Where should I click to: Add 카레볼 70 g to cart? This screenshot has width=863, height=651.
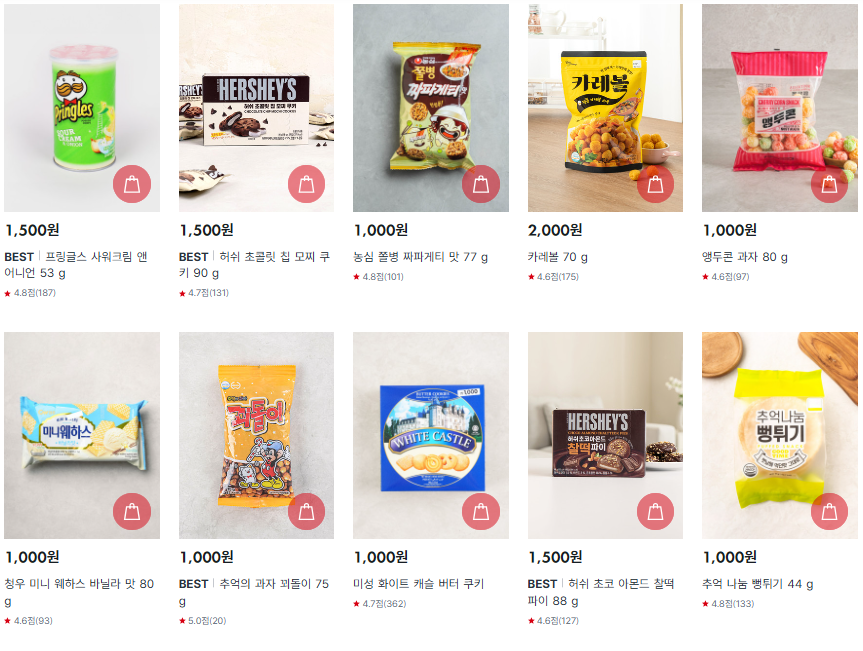click(655, 184)
